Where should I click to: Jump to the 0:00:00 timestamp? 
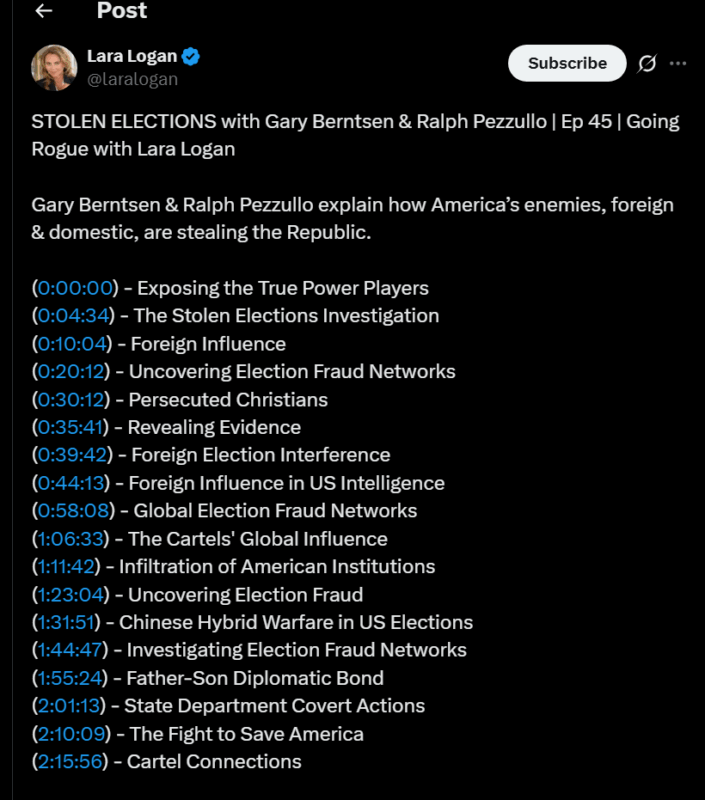point(75,288)
